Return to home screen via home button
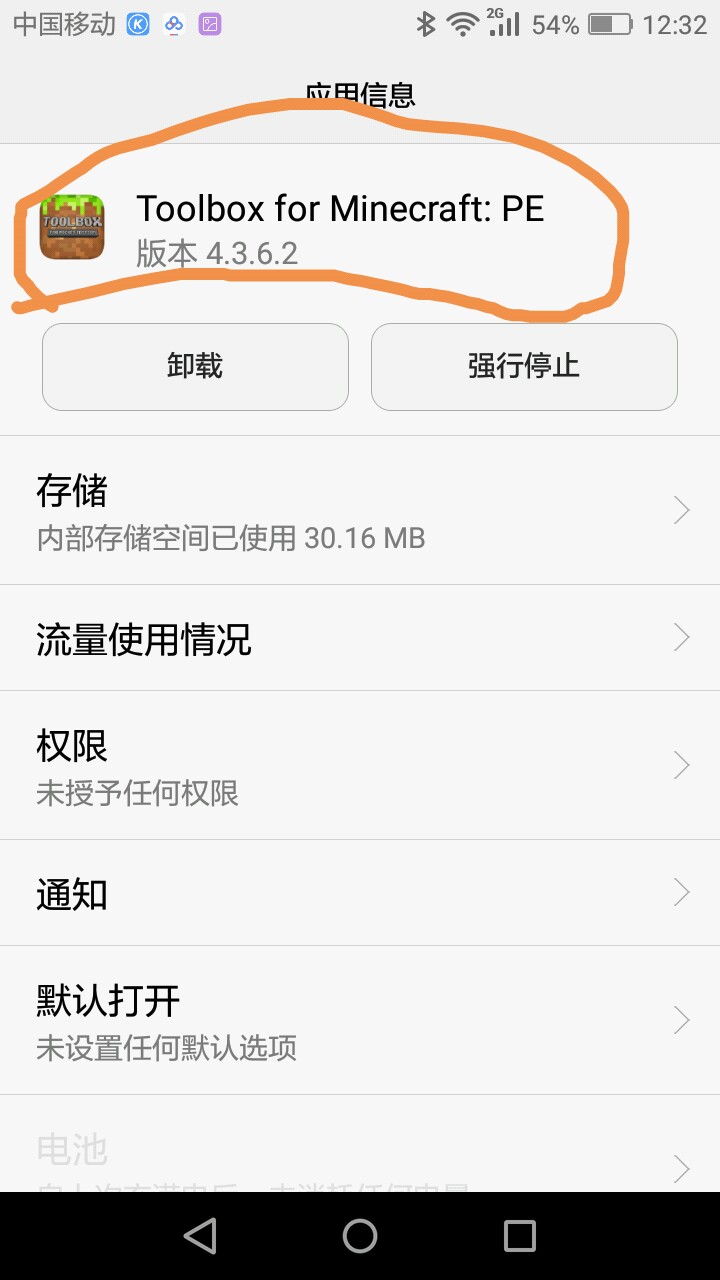This screenshot has width=720, height=1280. coord(360,1236)
